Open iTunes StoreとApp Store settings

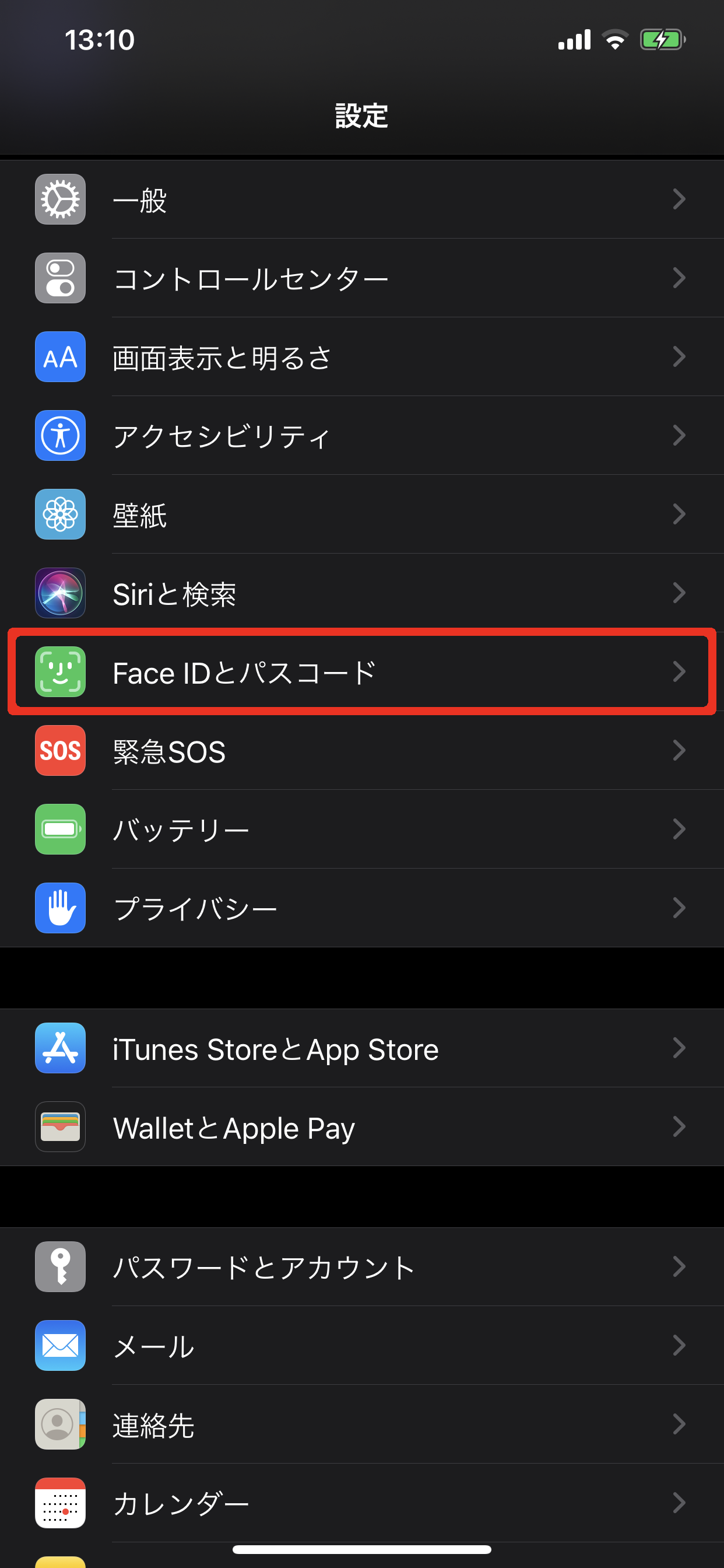(361, 1048)
